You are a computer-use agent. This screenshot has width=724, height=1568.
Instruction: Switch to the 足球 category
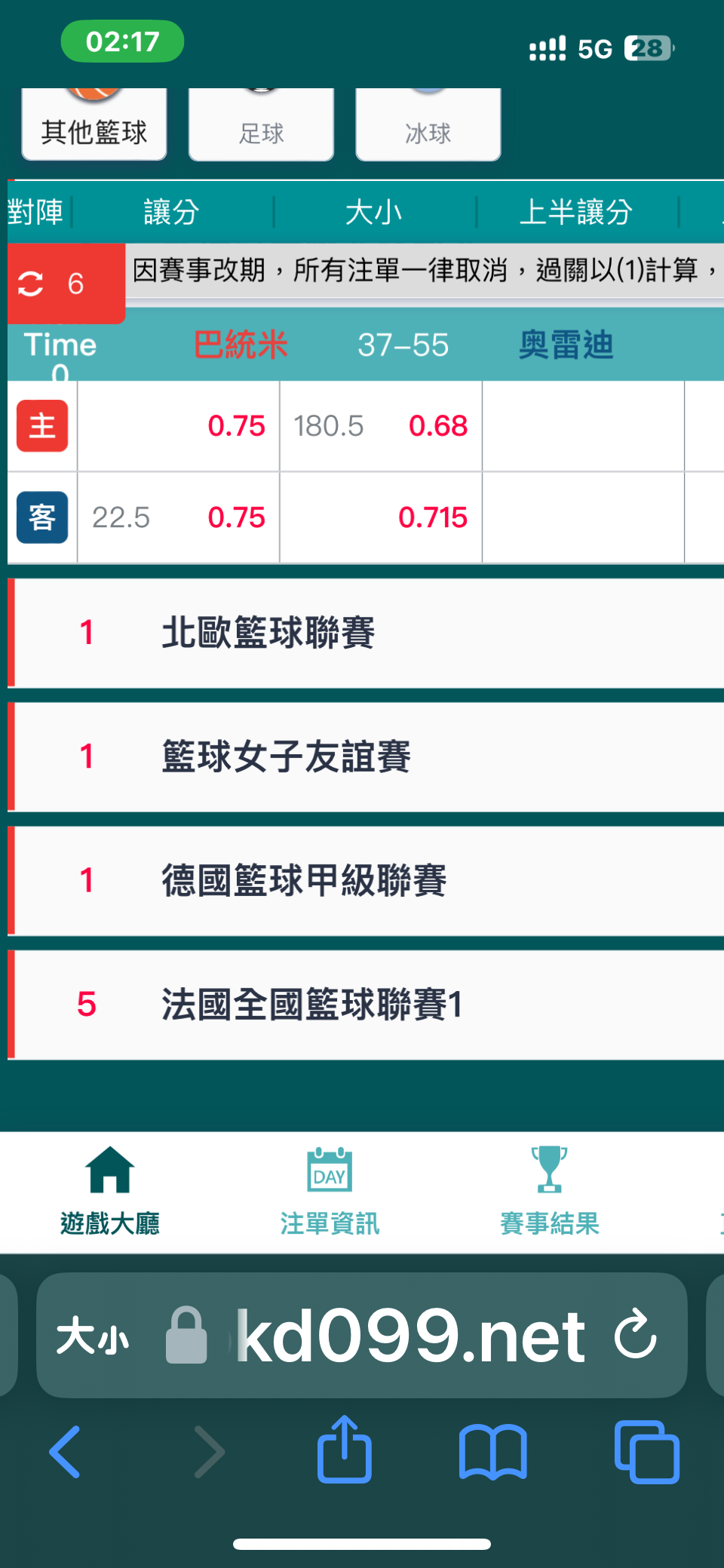(261, 124)
